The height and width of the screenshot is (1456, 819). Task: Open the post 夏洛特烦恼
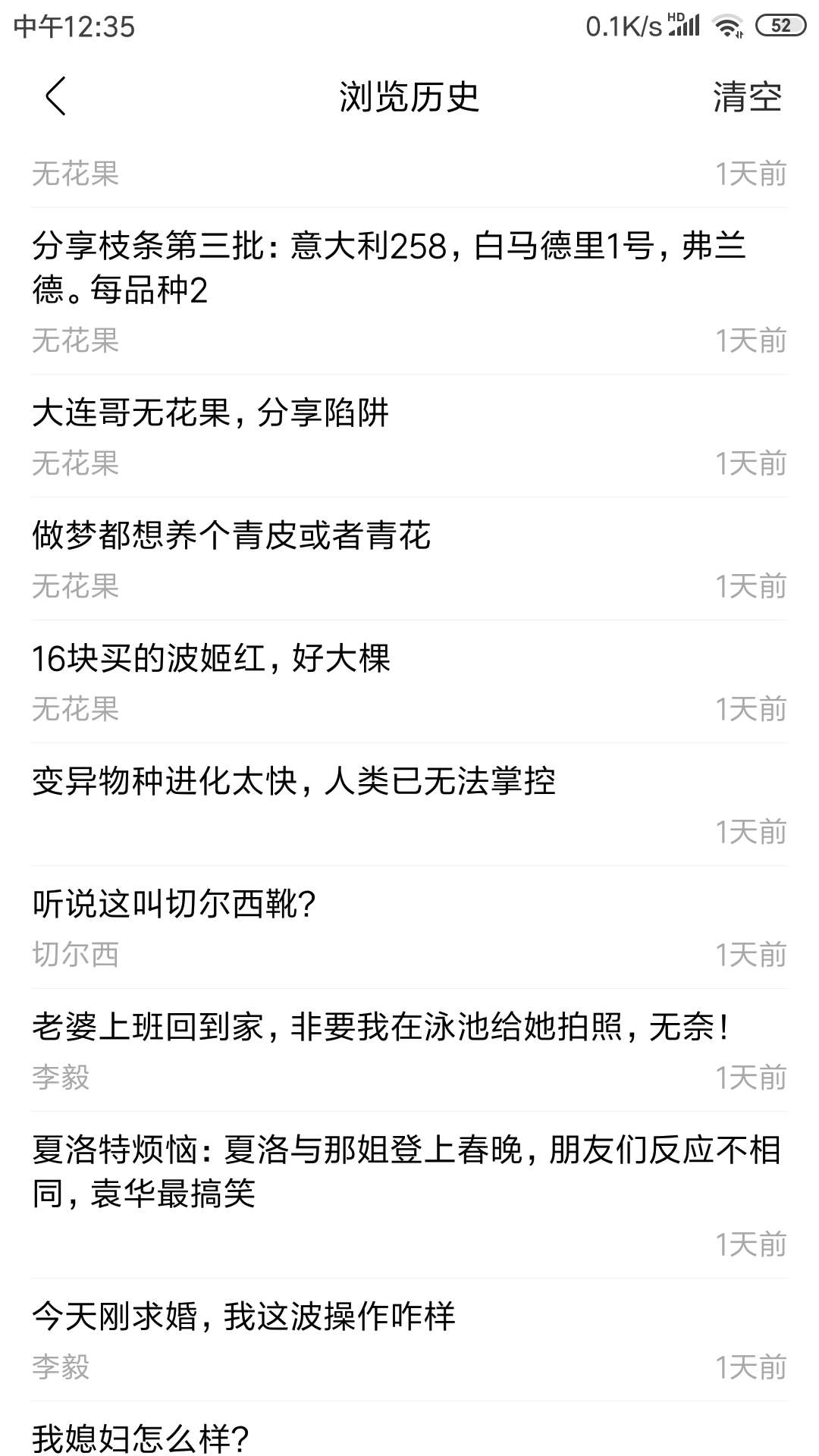(x=409, y=1195)
